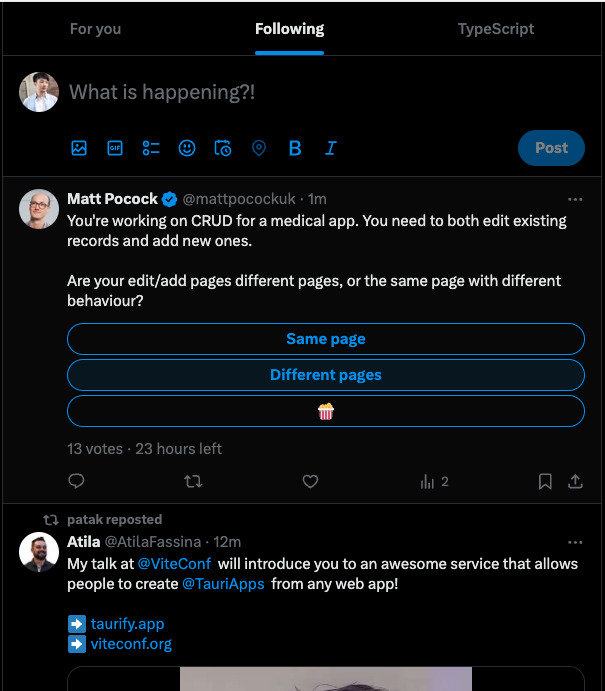Screen dimensions: 605x691
Task: Apply bold formatting
Action: [x=295, y=148]
